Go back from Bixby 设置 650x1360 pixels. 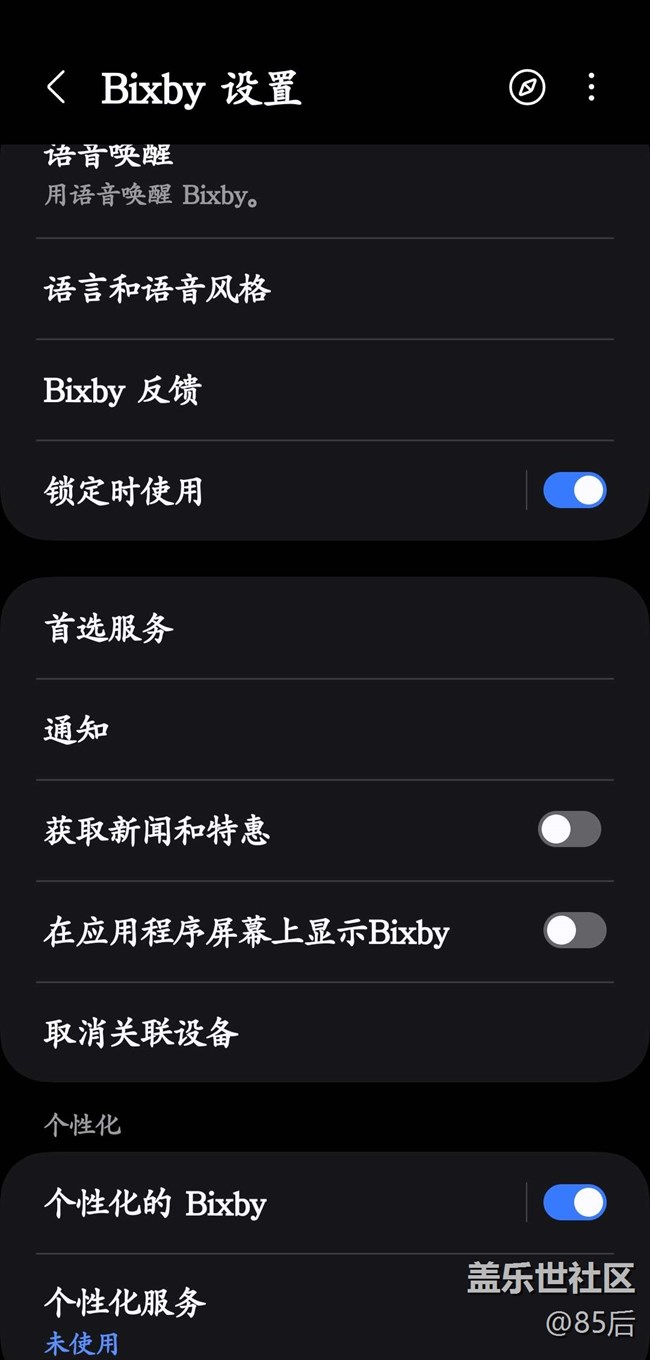click(57, 88)
